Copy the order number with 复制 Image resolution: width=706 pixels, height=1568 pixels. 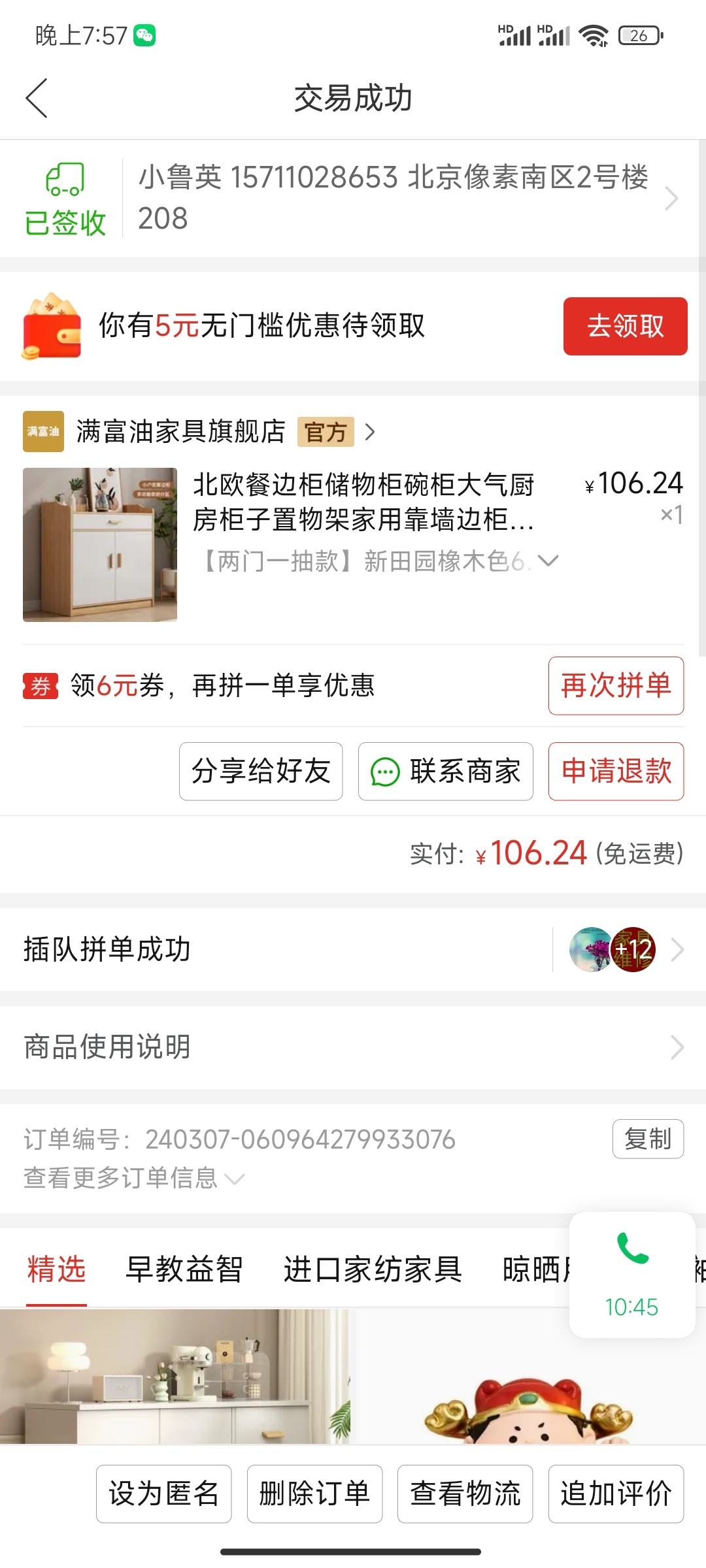click(647, 1139)
